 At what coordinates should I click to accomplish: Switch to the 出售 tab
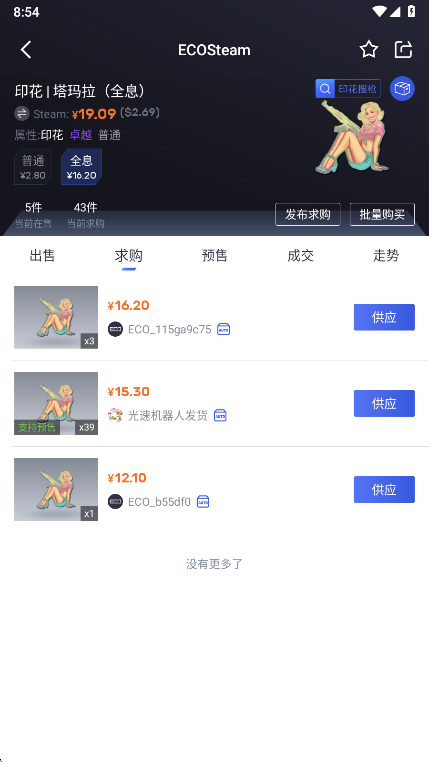click(x=42, y=256)
